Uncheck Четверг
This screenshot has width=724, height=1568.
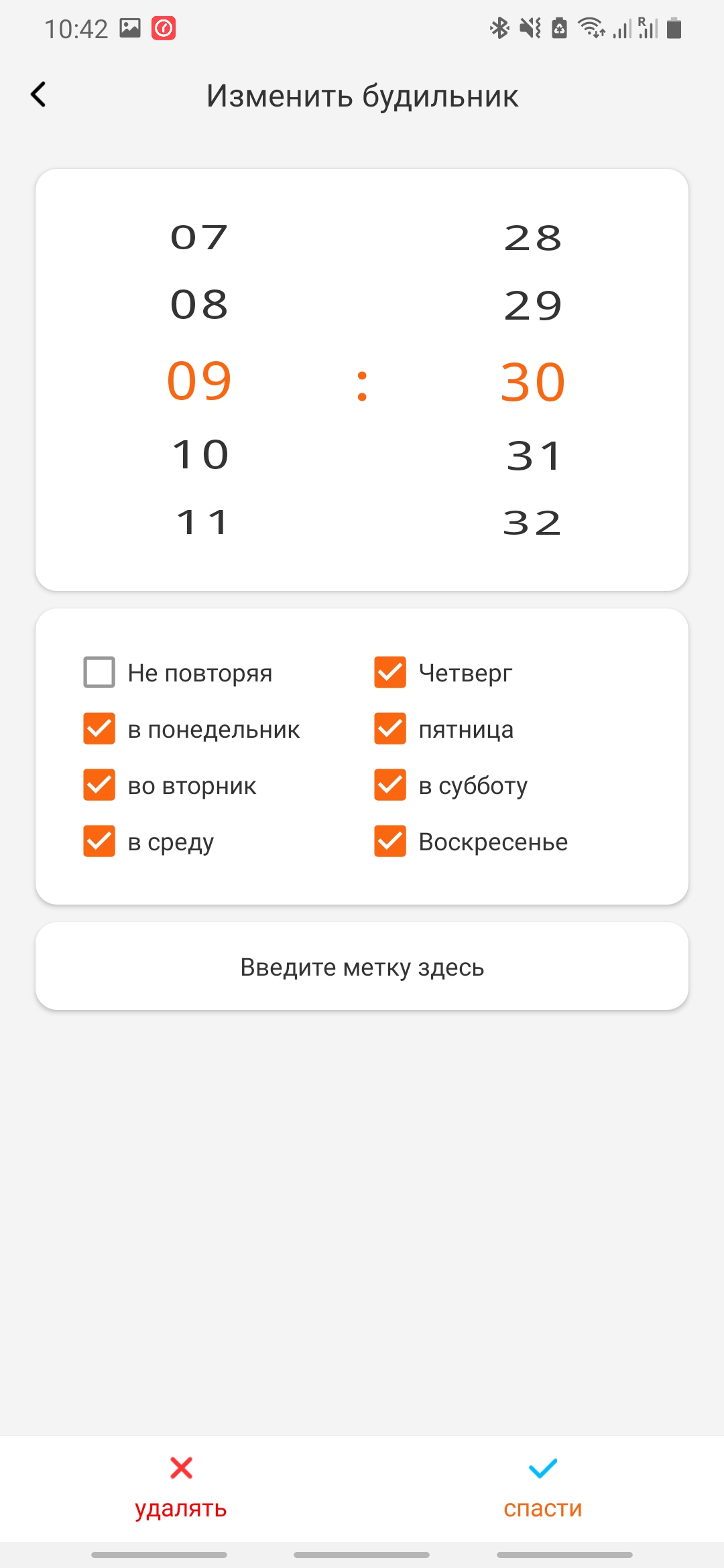click(390, 672)
